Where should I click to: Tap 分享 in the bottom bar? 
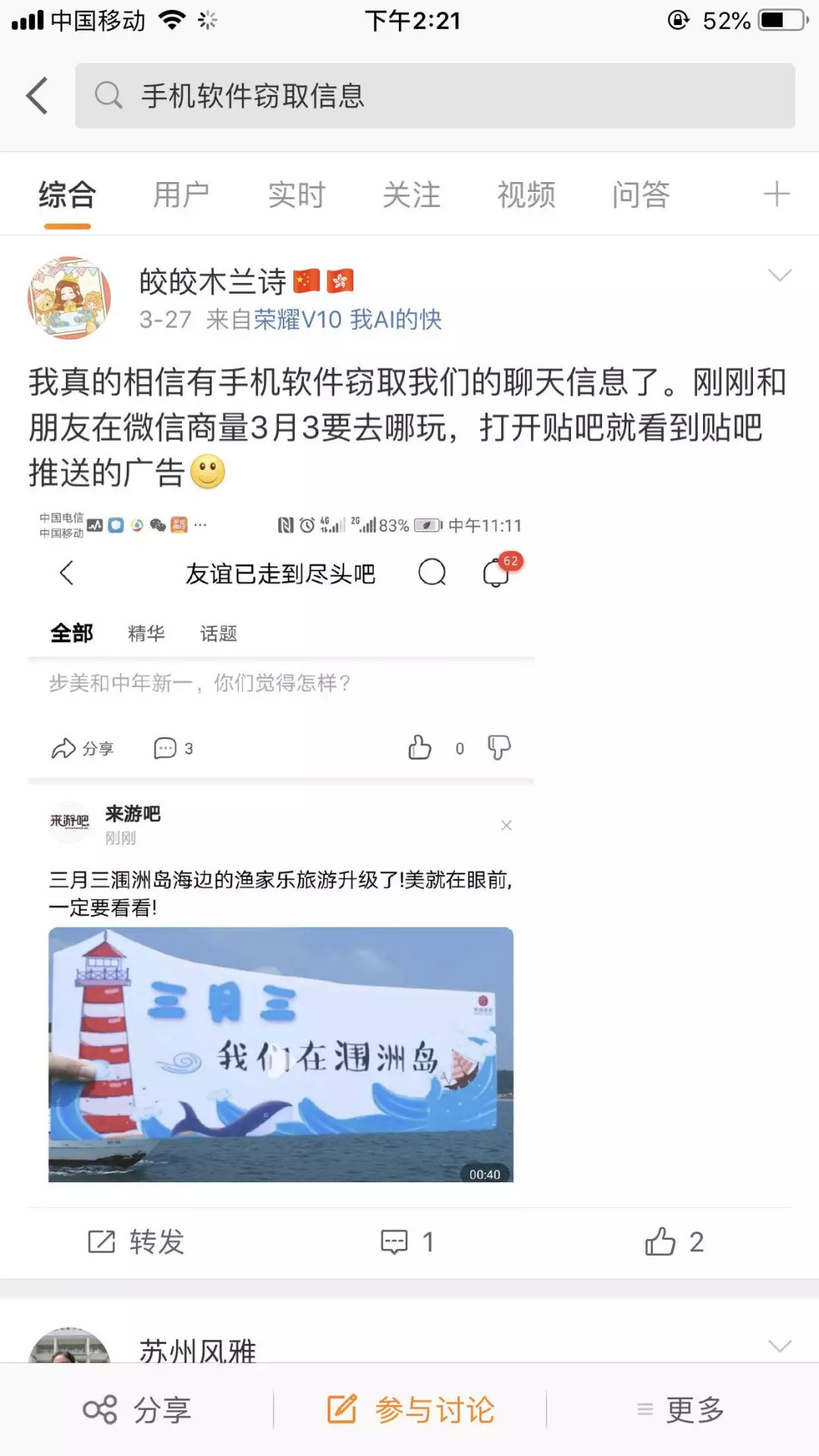[x=137, y=1410]
